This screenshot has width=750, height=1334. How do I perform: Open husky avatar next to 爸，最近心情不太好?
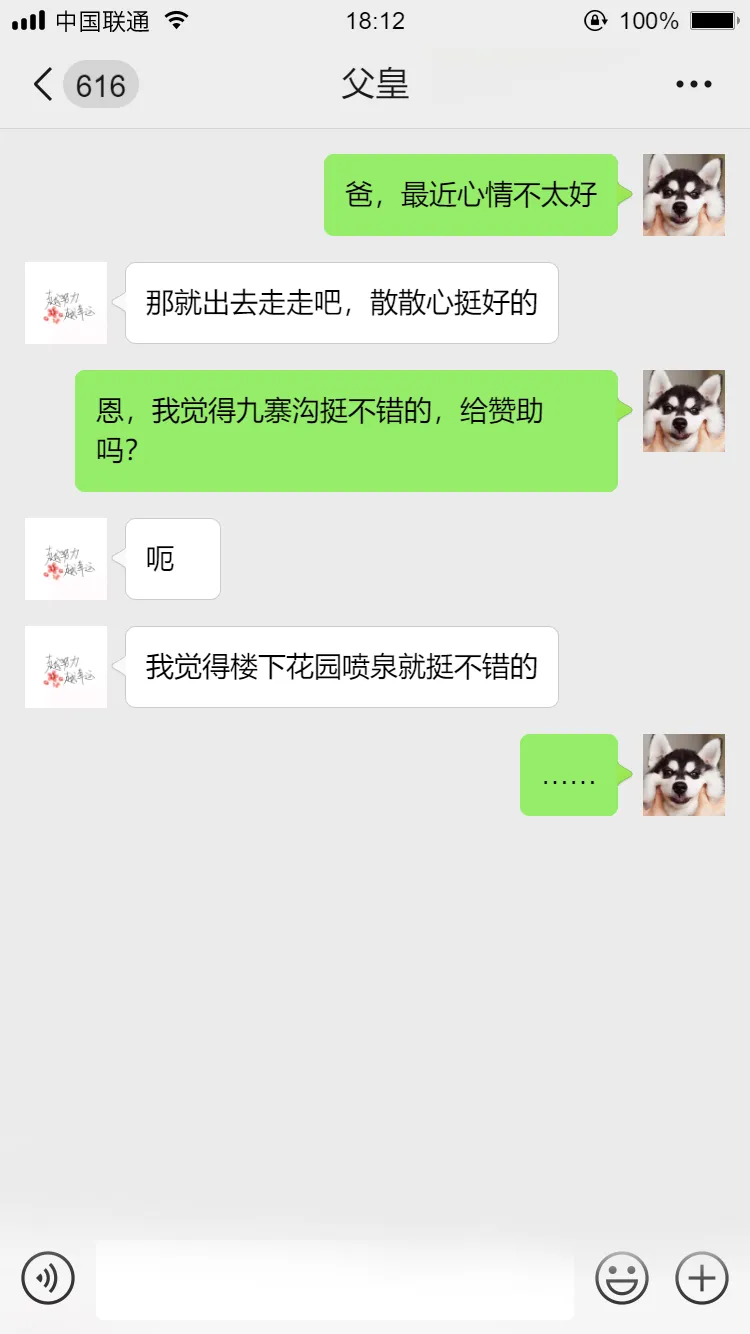[x=683, y=195]
